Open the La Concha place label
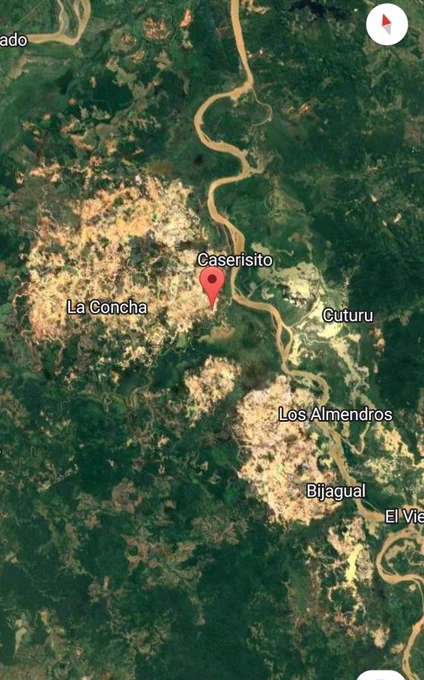 pos(107,307)
